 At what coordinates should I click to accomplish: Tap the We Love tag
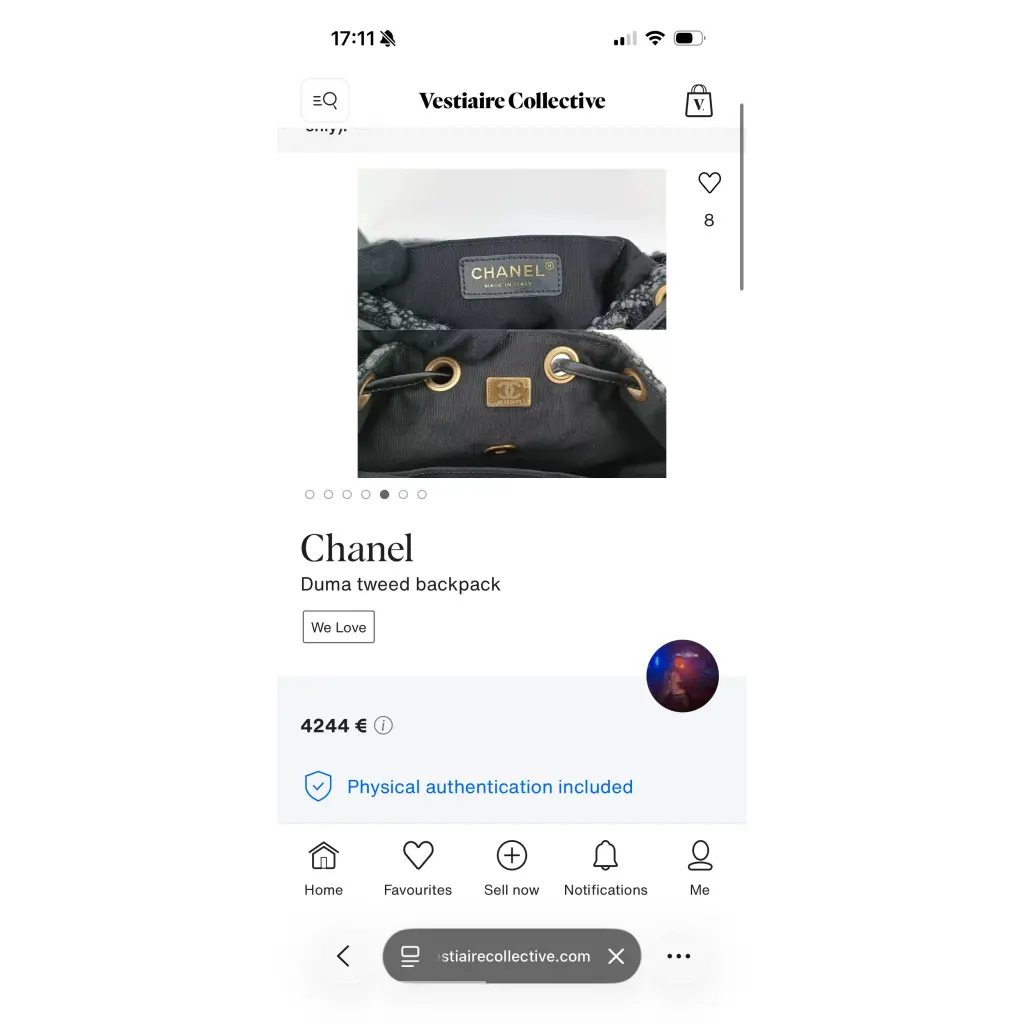(338, 627)
